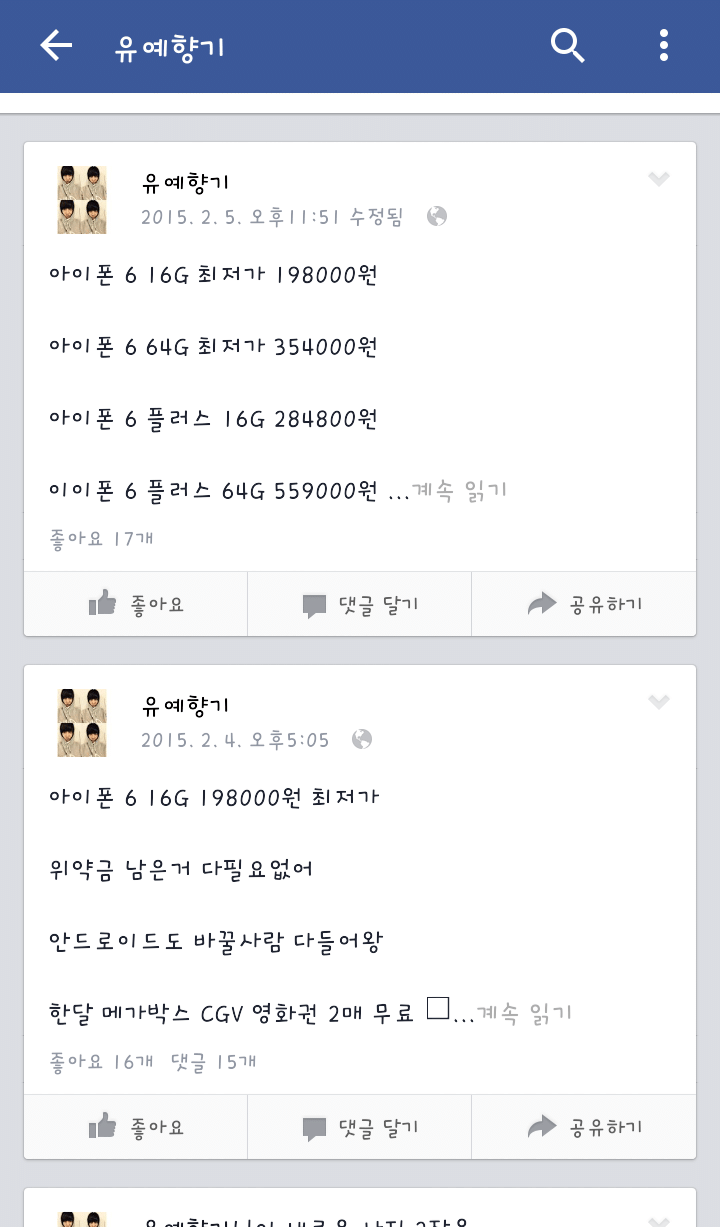Image resolution: width=720 pixels, height=1227 pixels.
Task: Like the post dated 2015. 2. 5.
Action: (136, 604)
